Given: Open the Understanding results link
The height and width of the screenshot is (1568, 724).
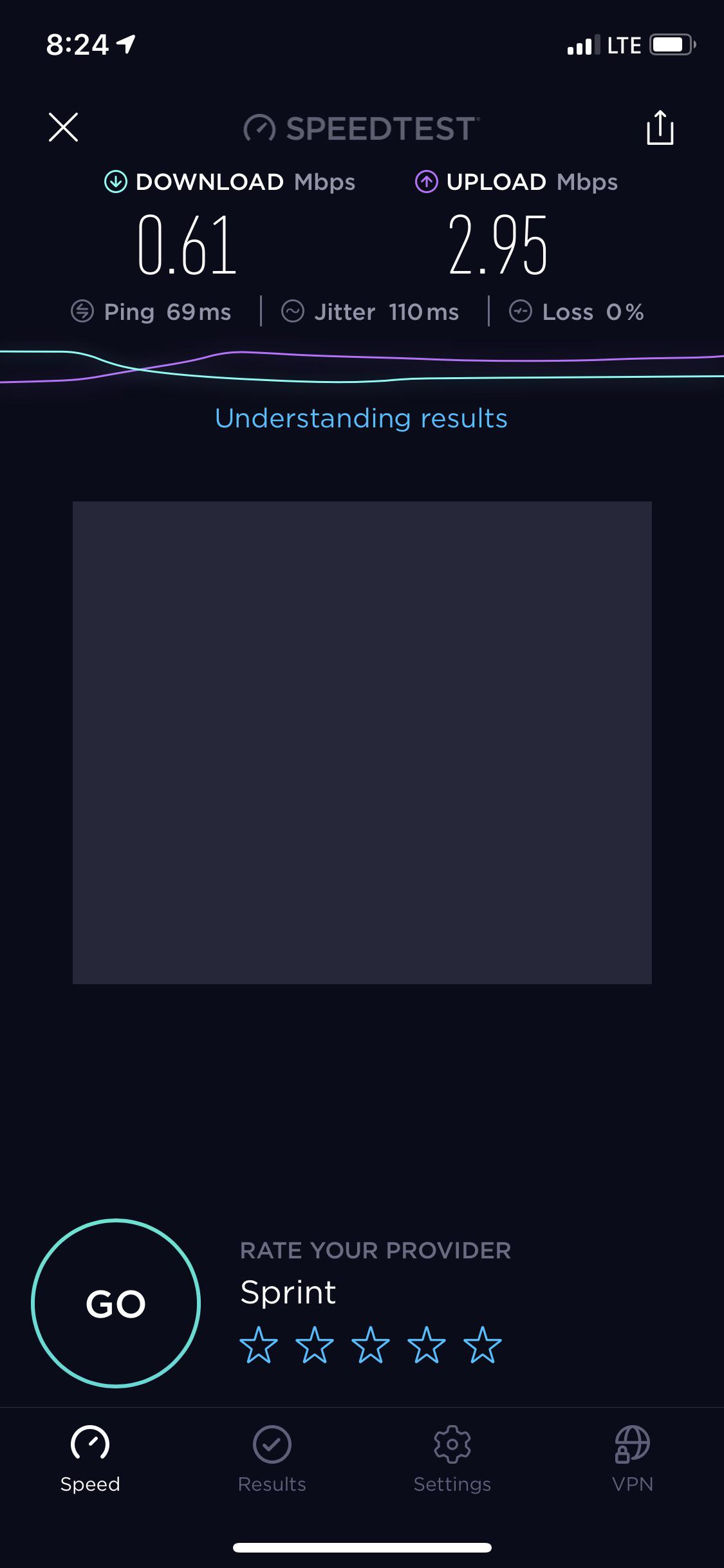Looking at the screenshot, I should pyautogui.click(x=361, y=418).
